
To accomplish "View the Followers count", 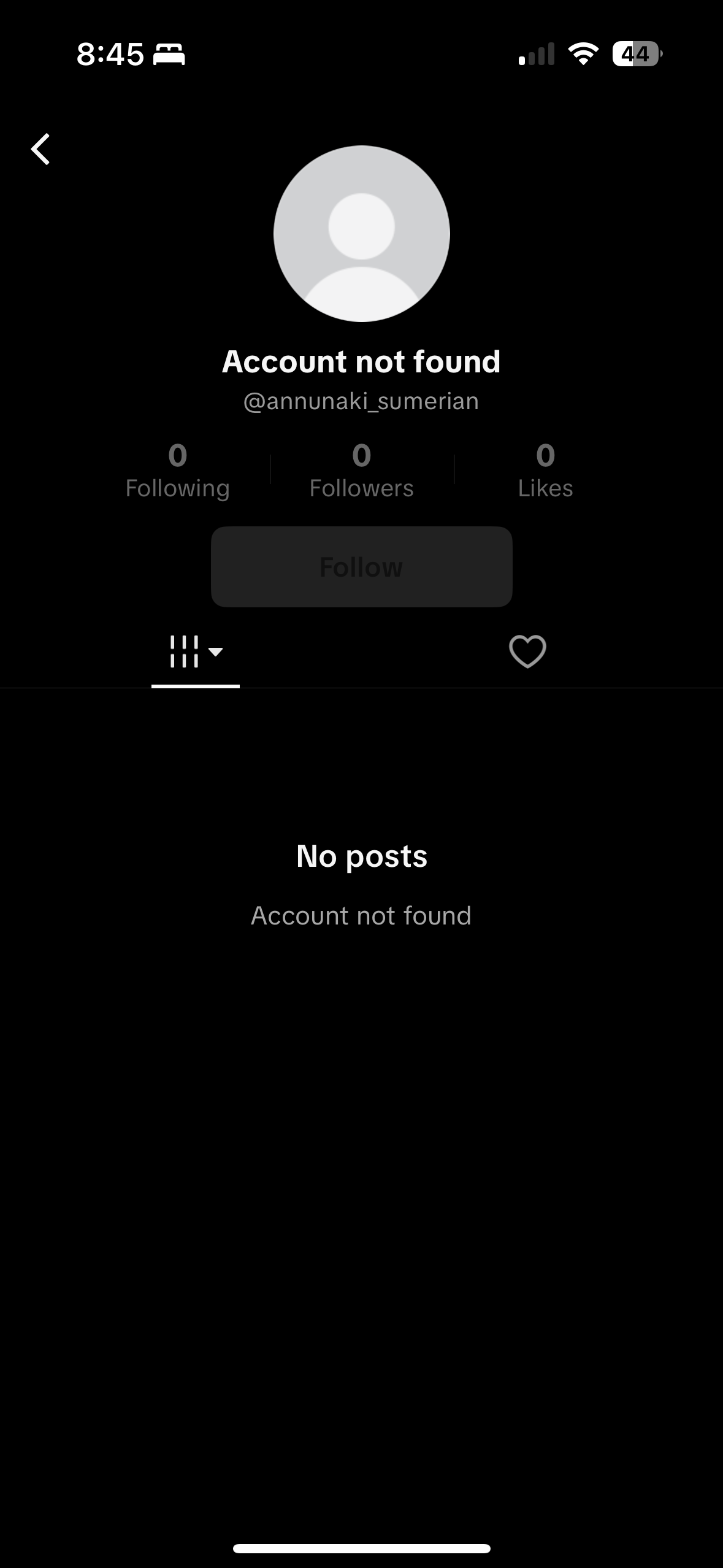I will 361,470.
